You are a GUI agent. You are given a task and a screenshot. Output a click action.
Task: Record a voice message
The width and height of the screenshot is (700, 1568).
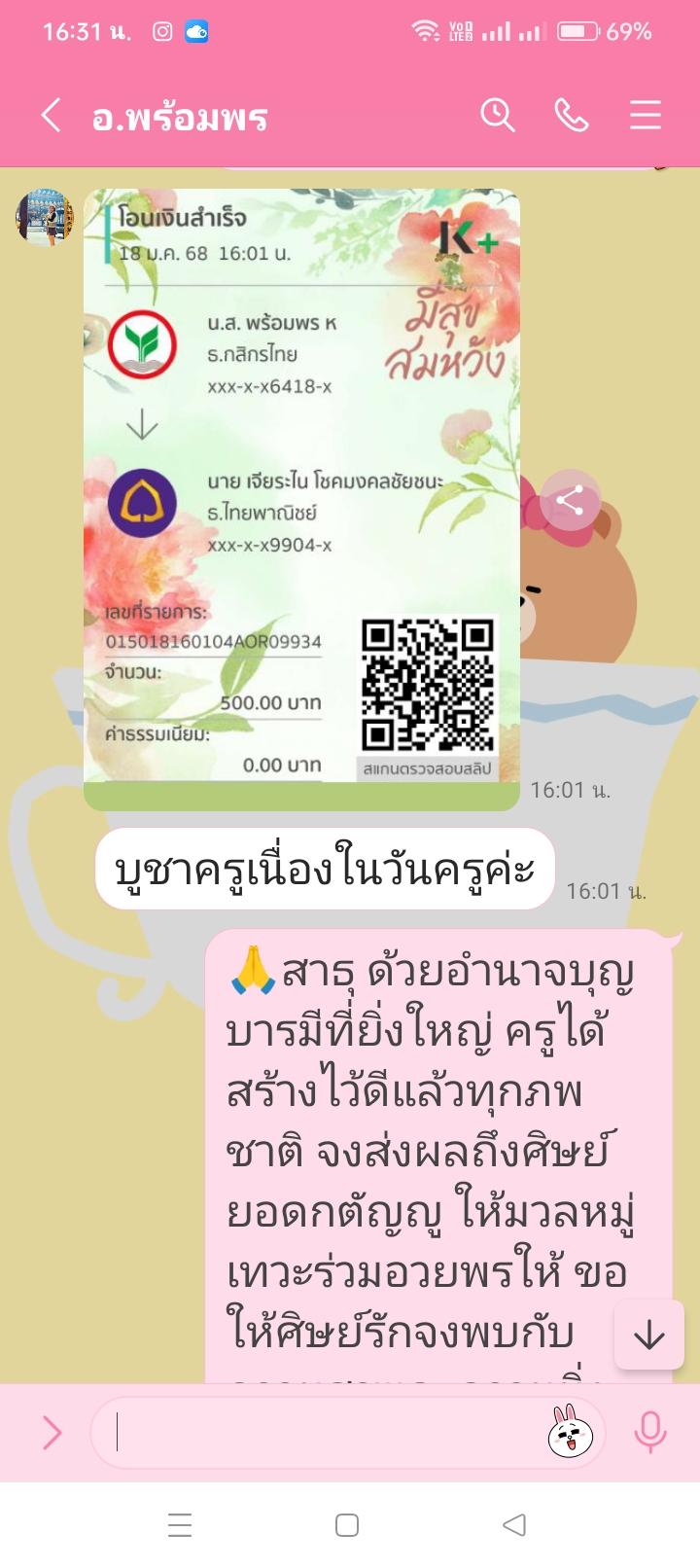pos(649,1432)
